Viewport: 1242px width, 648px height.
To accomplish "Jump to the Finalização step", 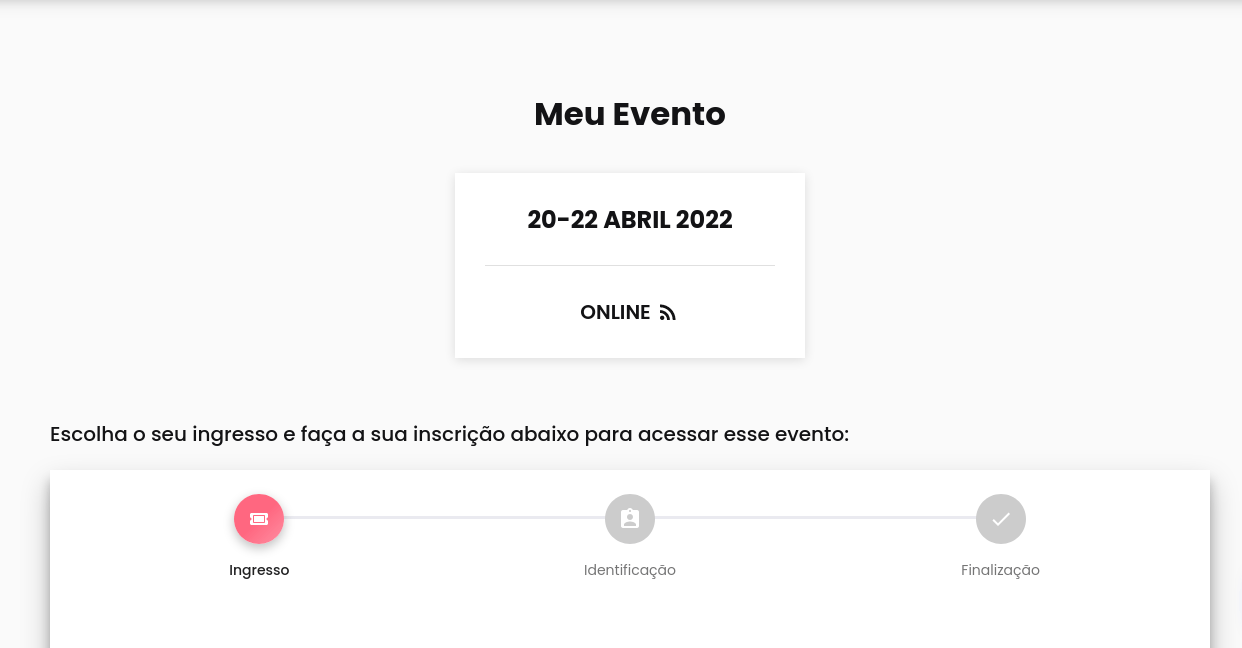I will 1001,519.
